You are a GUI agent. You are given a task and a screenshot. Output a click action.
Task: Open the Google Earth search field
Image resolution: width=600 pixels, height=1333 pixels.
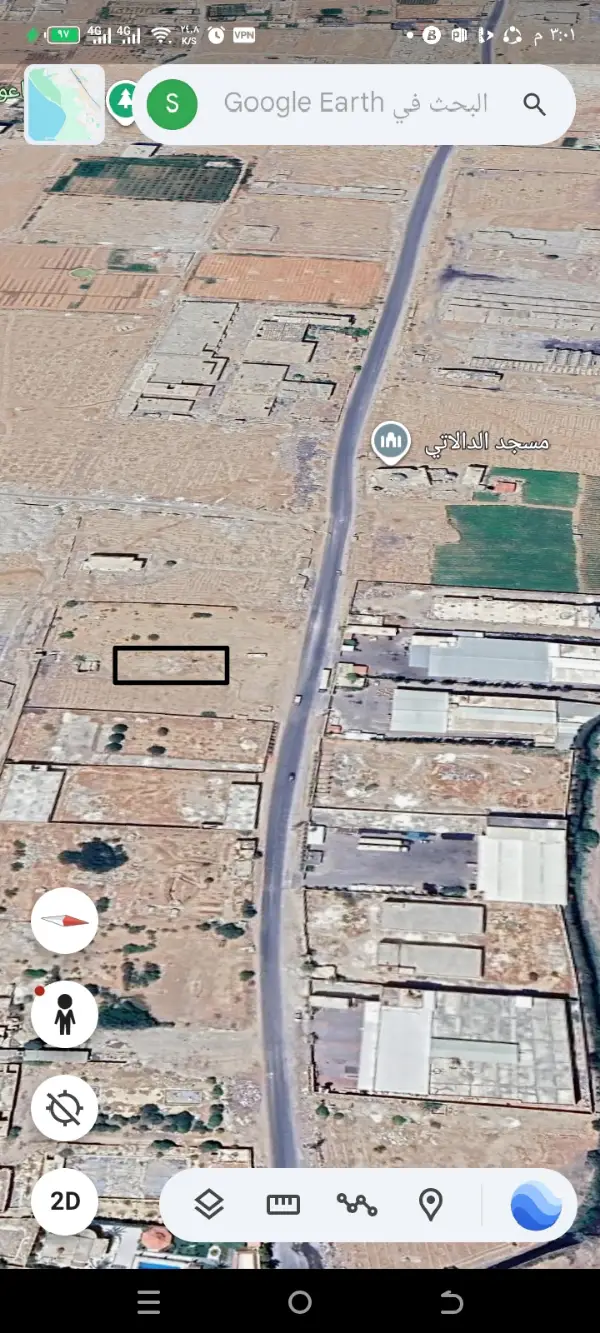pyautogui.click(x=355, y=103)
